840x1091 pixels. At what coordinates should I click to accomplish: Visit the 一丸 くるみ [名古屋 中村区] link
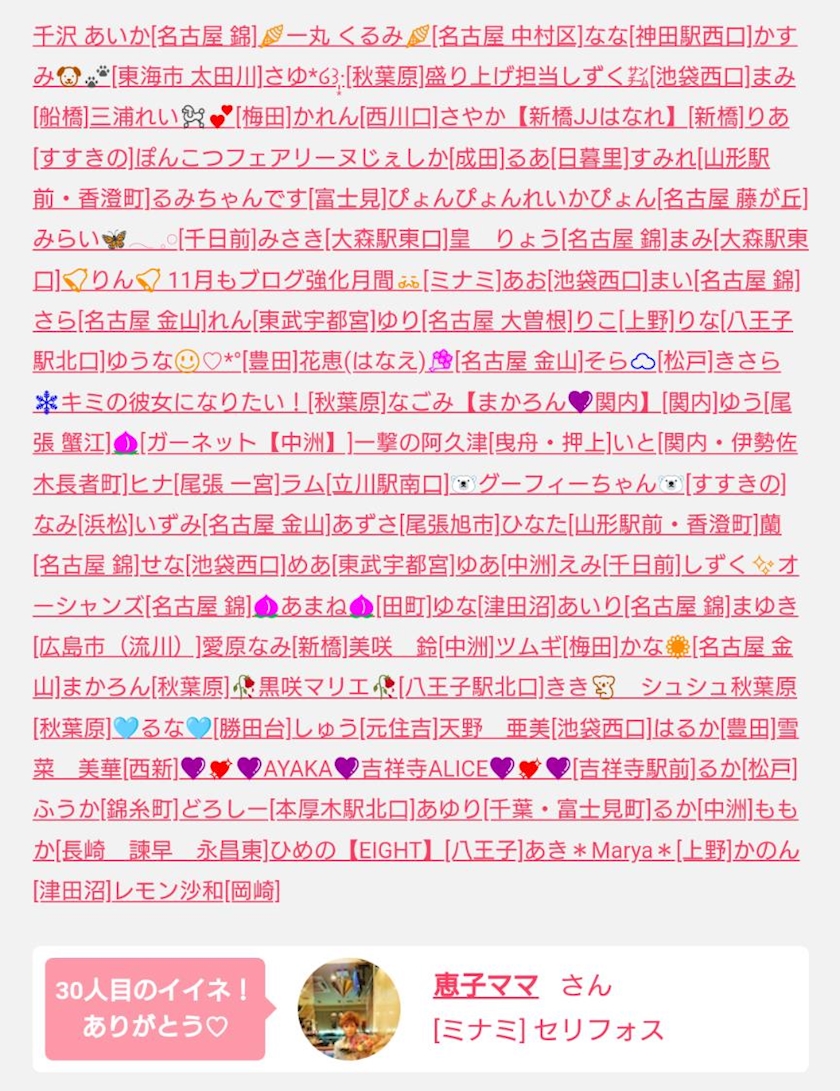tap(420, 35)
